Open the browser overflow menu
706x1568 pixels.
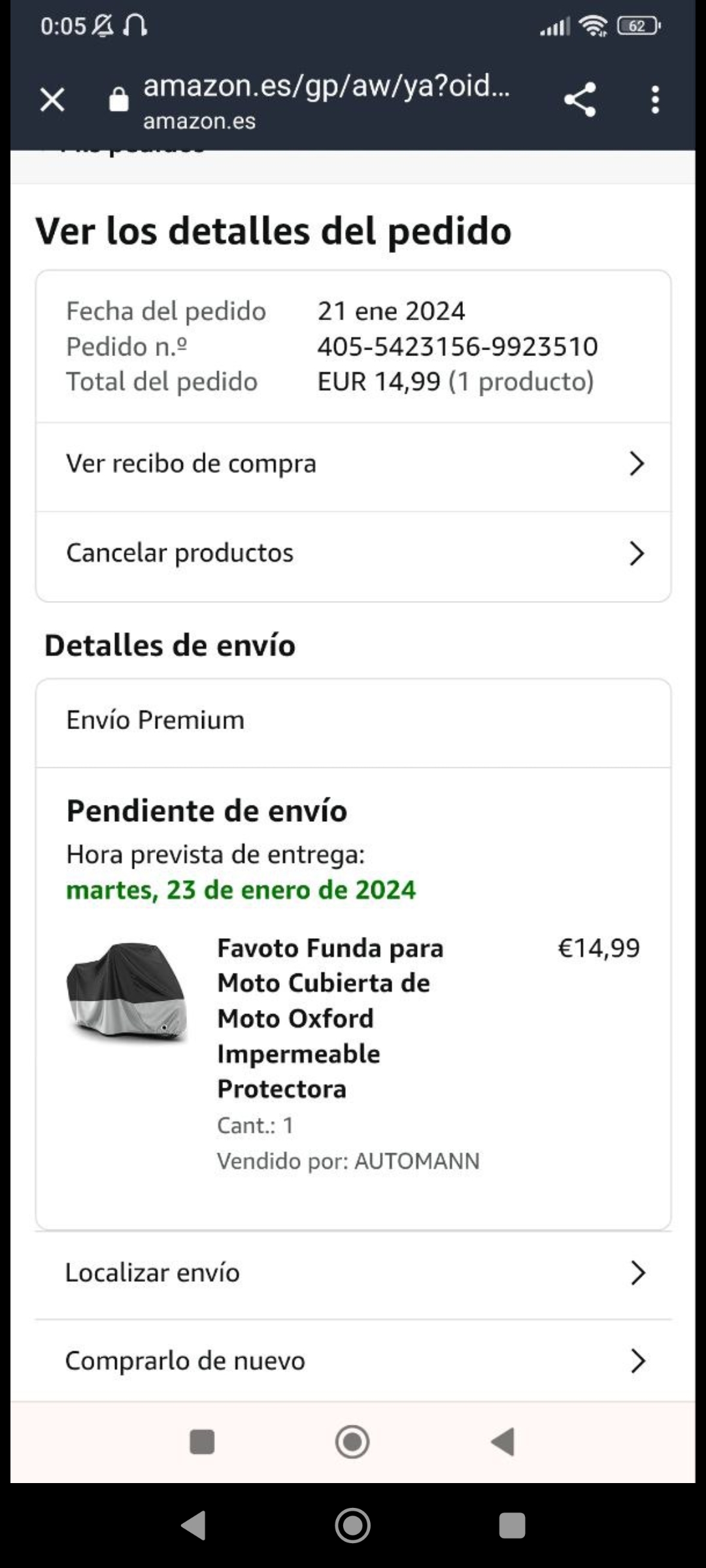point(655,100)
